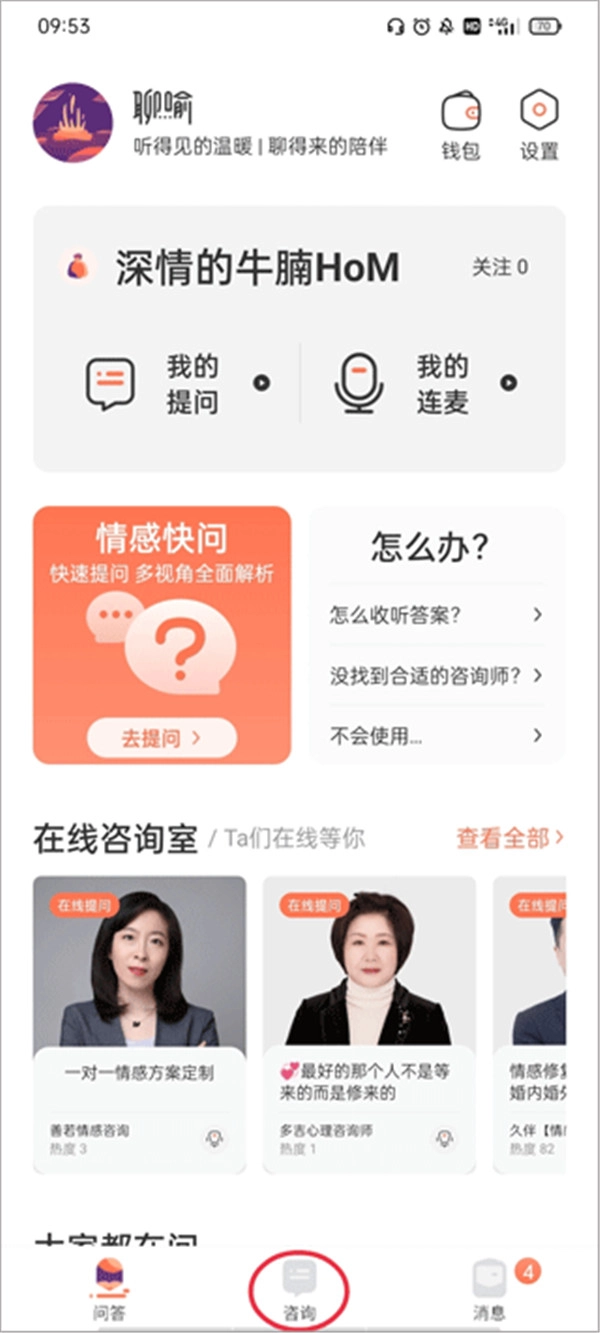Switch to the 咨询 tab
Image resolution: width=600 pixels, height=1333 pixels.
pyautogui.click(x=299, y=1289)
